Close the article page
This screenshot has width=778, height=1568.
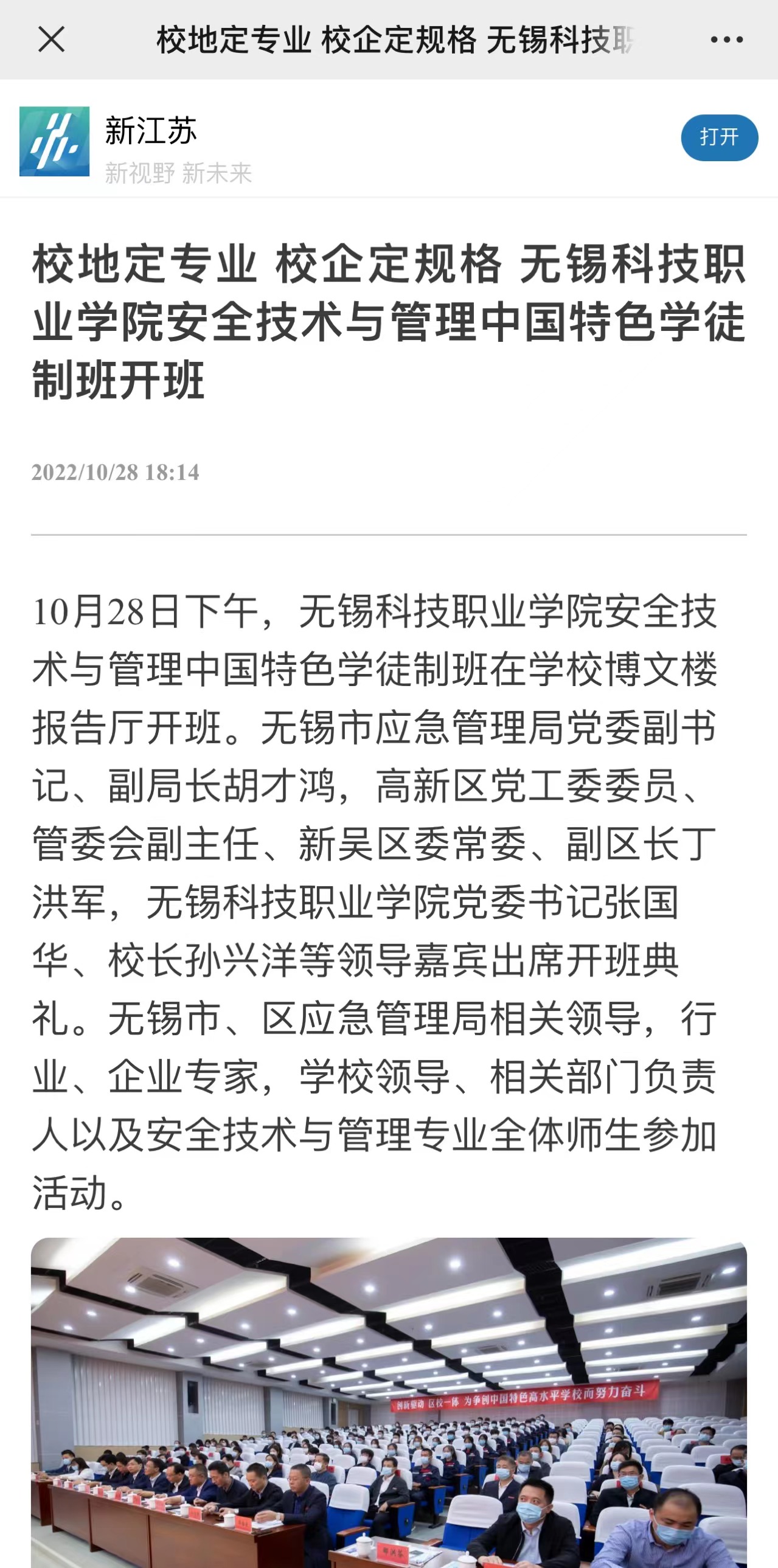click(51, 40)
